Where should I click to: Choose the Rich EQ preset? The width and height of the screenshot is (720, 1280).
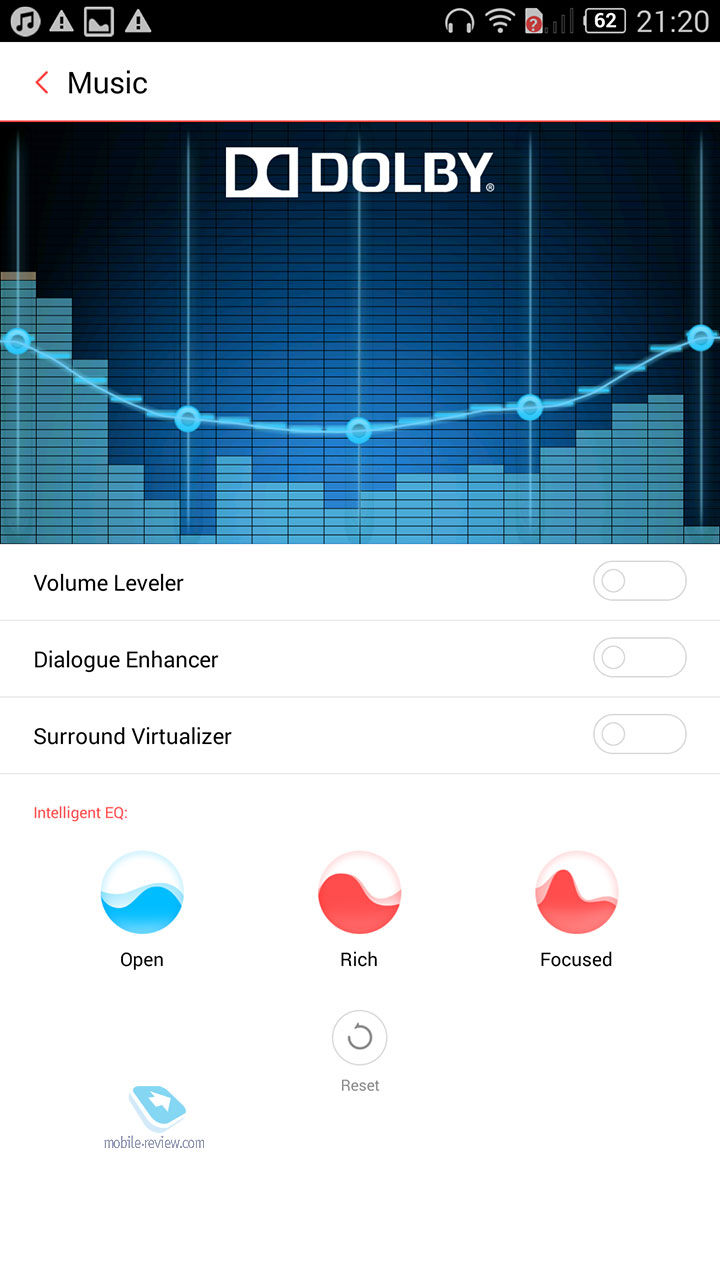point(359,893)
